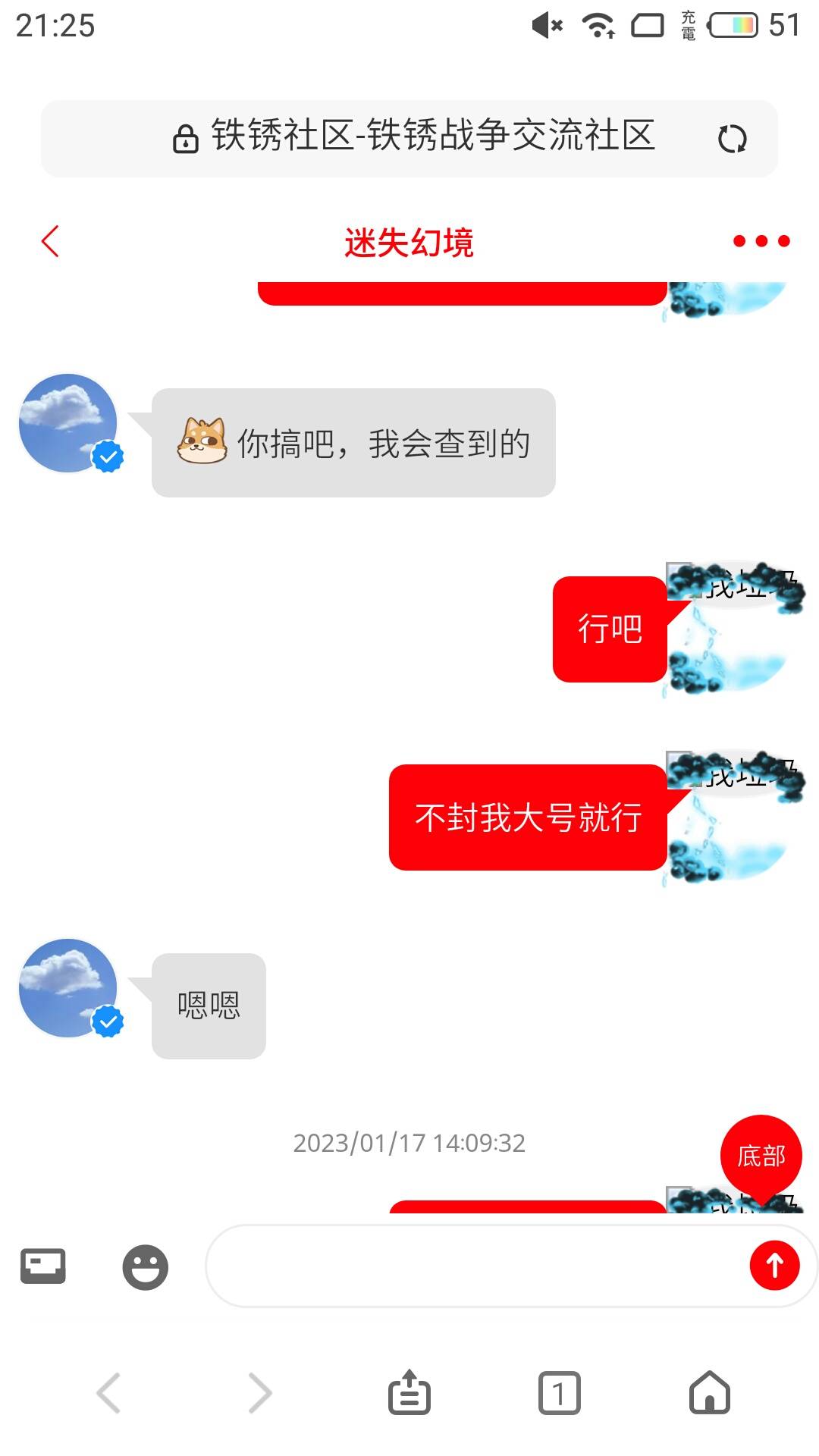Navigate the browser back a page
This screenshot has height=1456, width=819.
click(x=109, y=1392)
